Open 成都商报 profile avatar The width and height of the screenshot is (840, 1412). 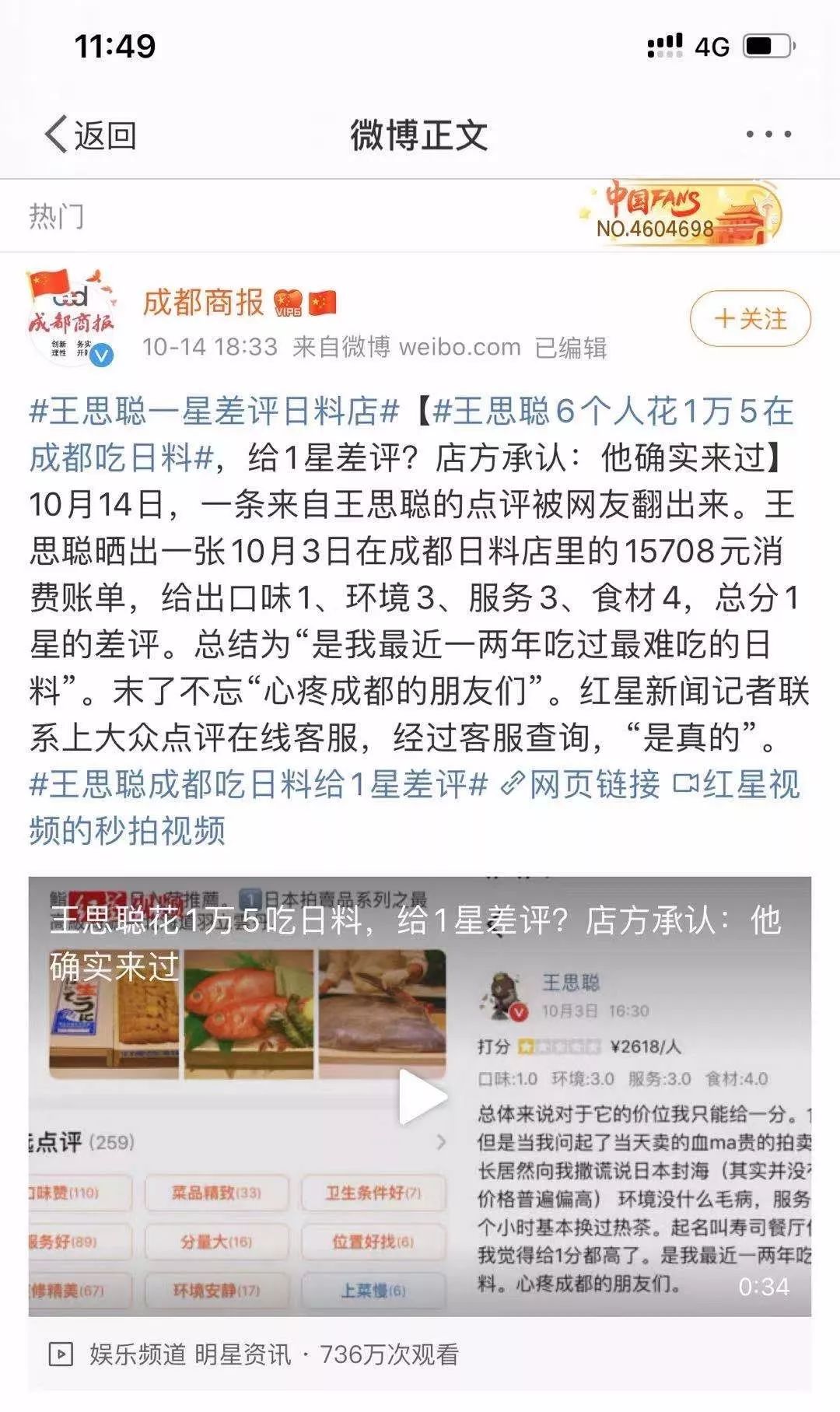coord(72,319)
